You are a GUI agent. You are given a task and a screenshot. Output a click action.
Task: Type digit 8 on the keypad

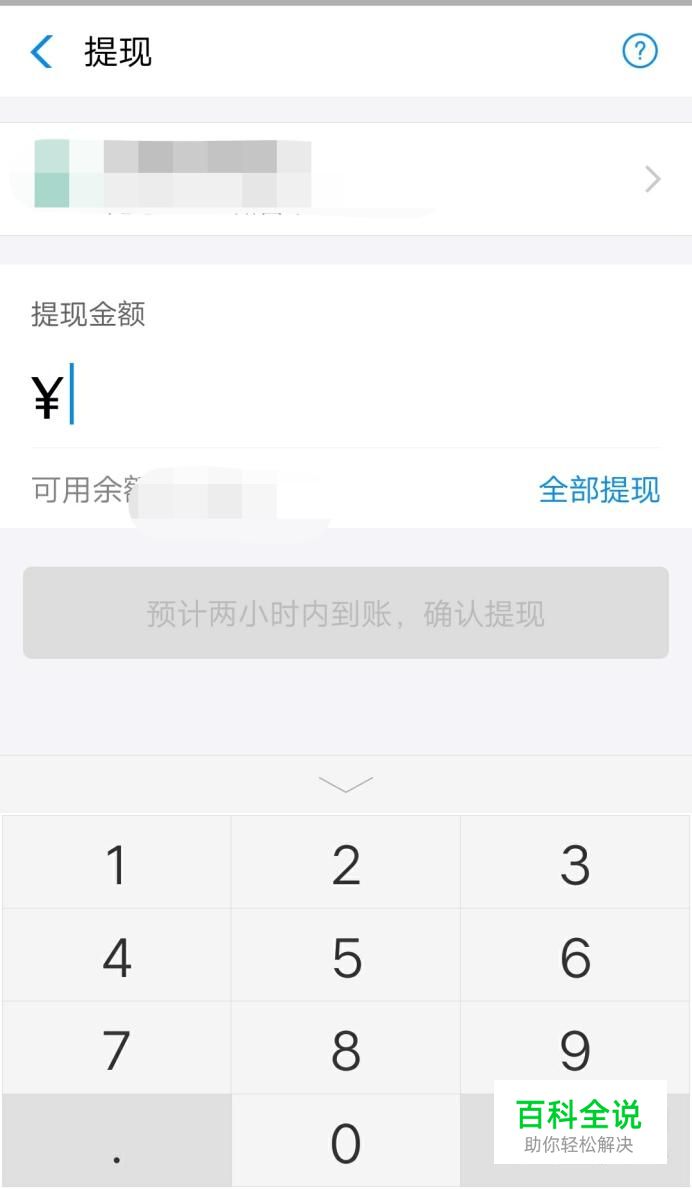[346, 1049]
